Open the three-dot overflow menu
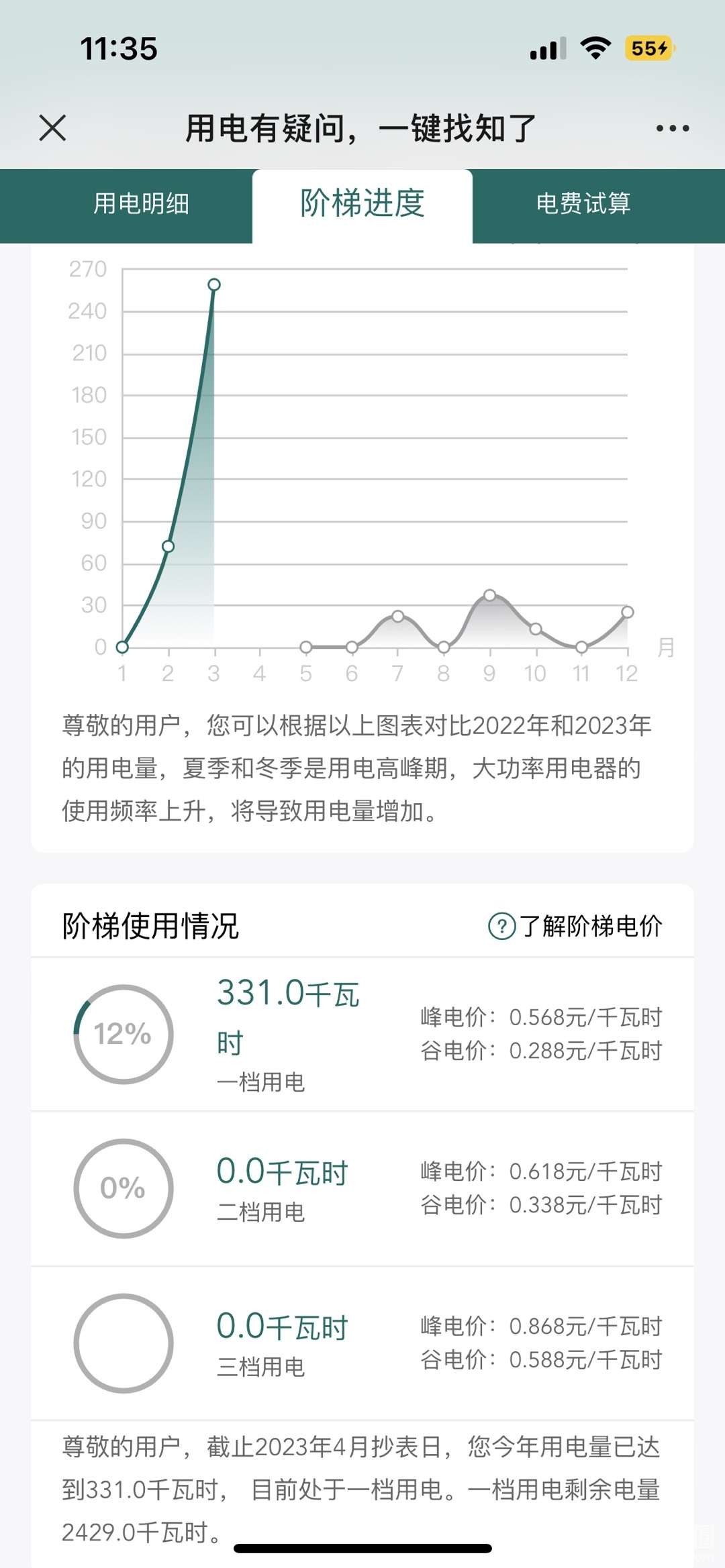The height and width of the screenshot is (1568, 725). click(x=673, y=128)
